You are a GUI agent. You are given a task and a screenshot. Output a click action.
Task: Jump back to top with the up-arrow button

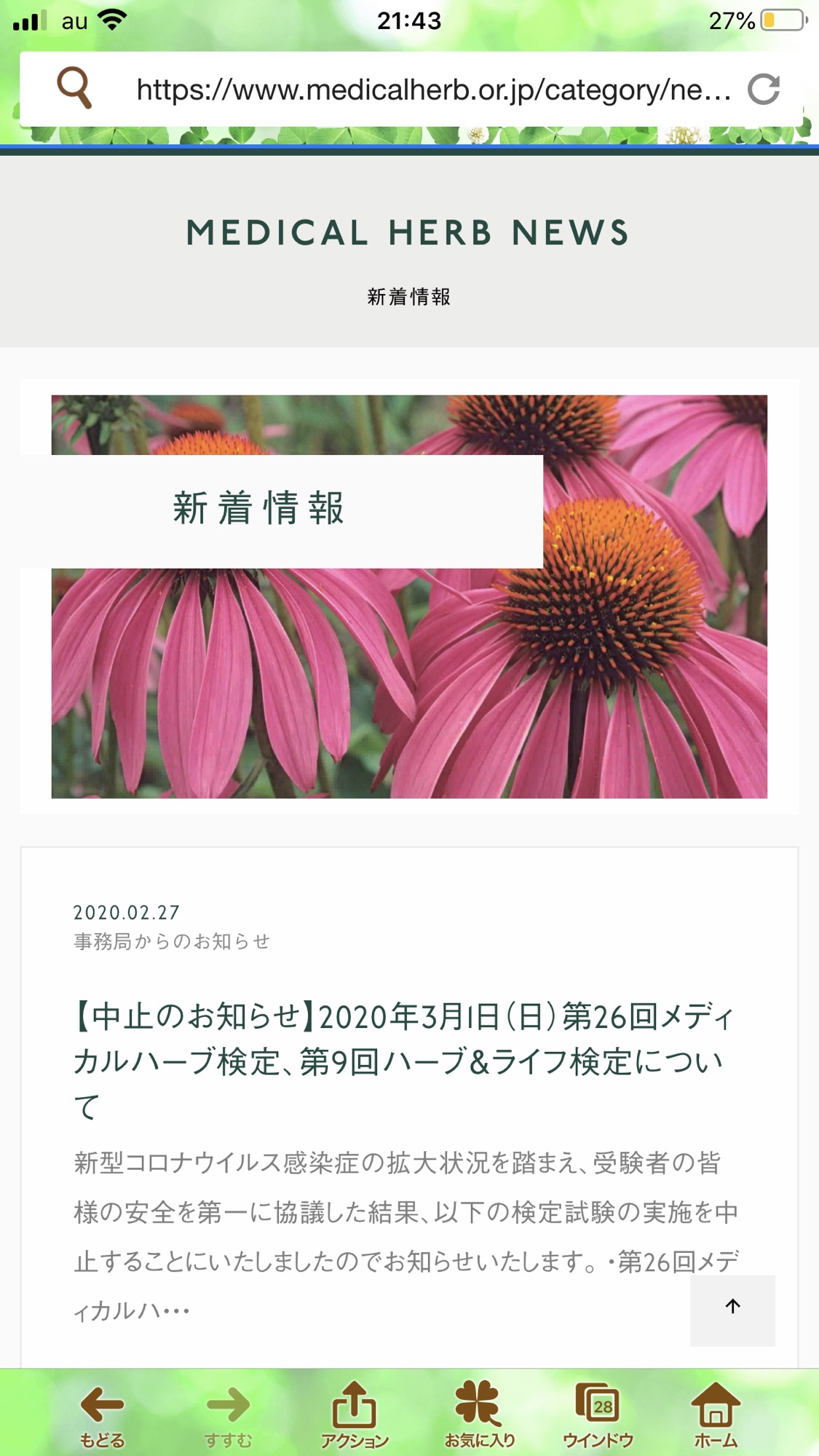pos(732,1310)
